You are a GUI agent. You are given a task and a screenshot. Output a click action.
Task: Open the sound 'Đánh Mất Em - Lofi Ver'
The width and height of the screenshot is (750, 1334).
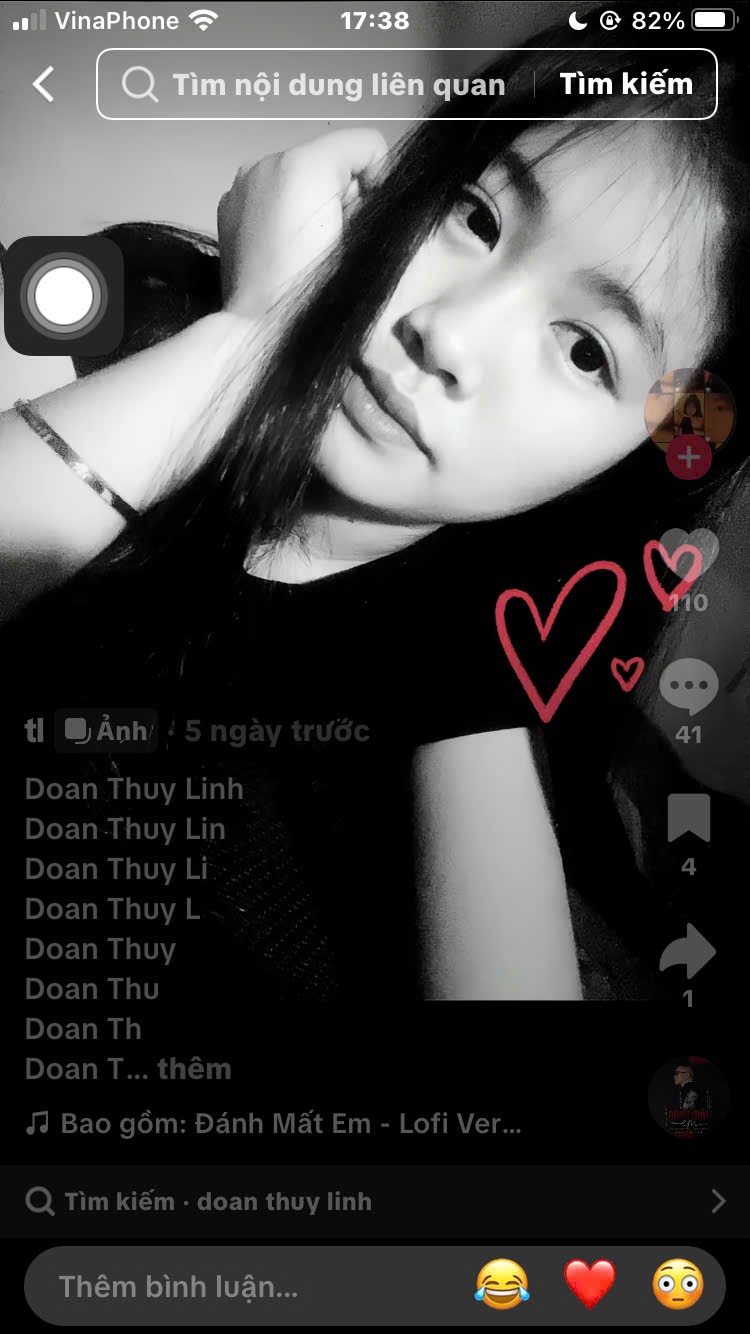point(290,1123)
